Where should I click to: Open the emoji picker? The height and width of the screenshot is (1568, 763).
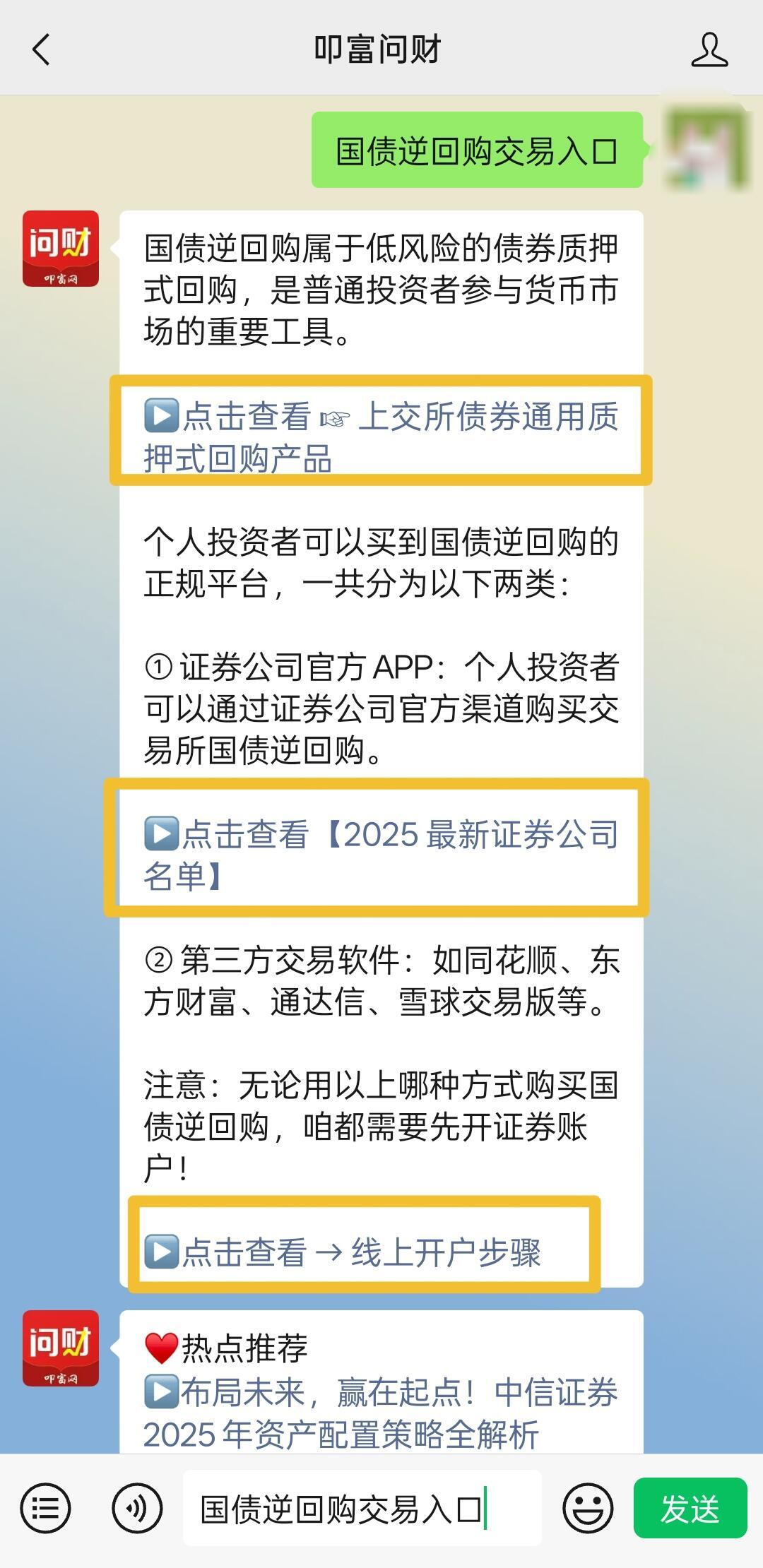click(x=587, y=1508)
